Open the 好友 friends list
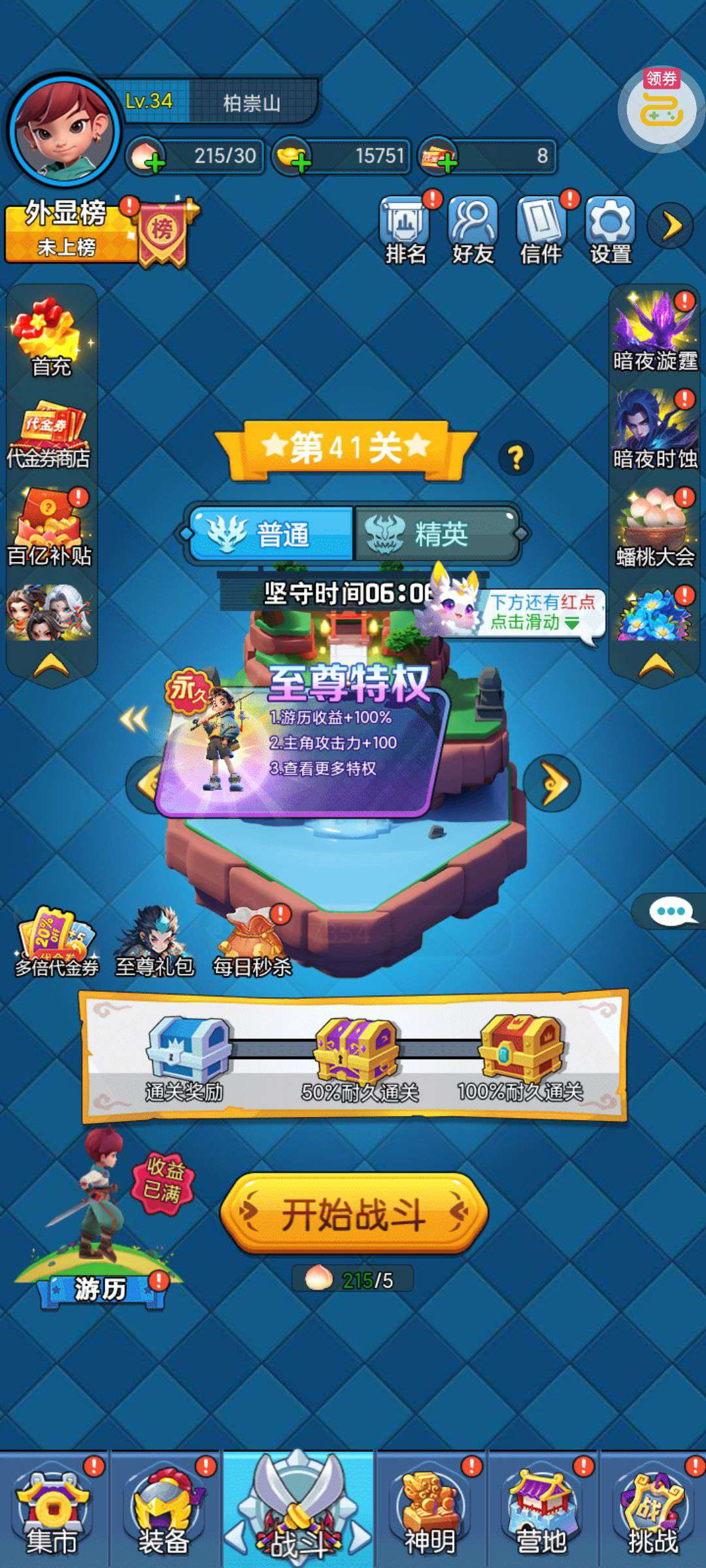Image resolution: width=706 pixels, height=1568 pixels. [473, 230]
